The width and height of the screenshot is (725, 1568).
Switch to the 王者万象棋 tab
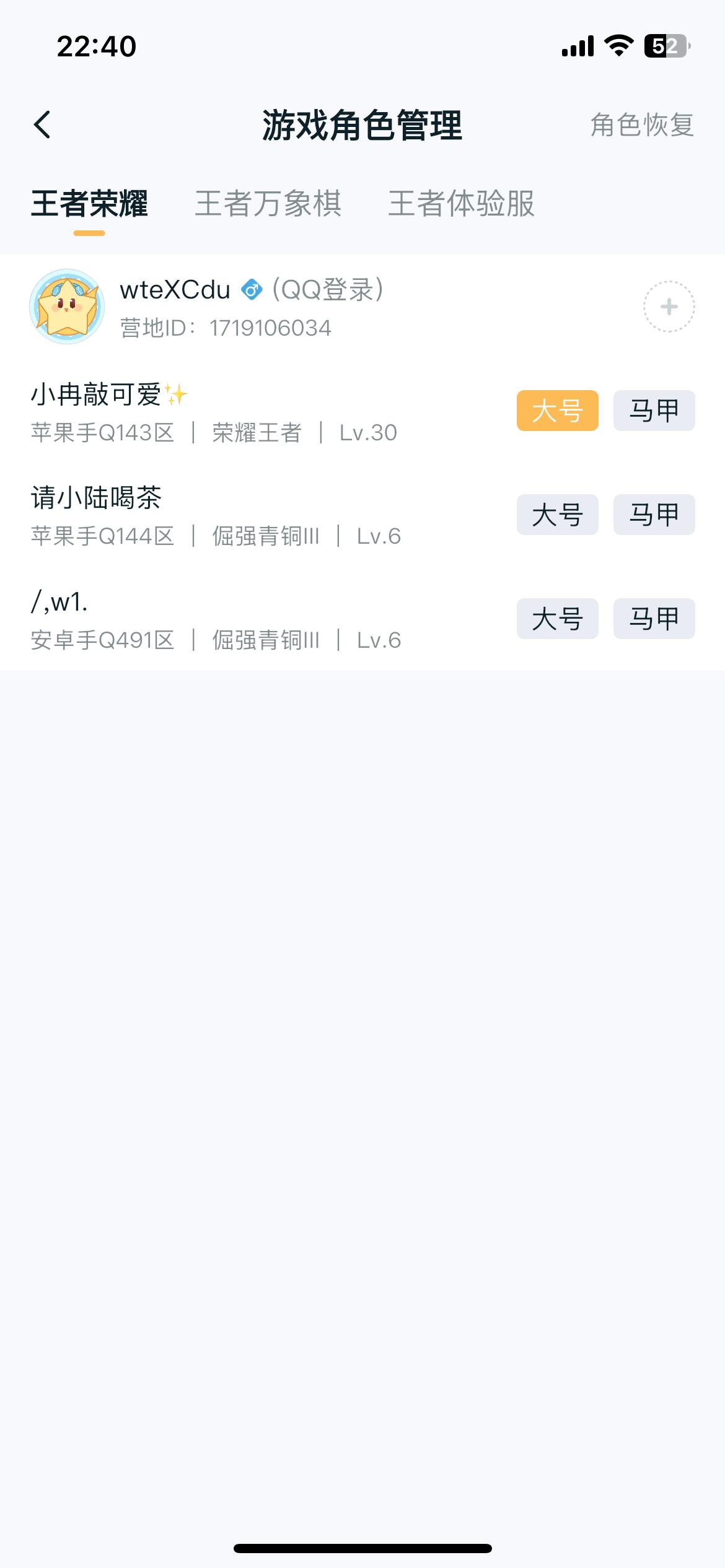(x=270, y=204)
